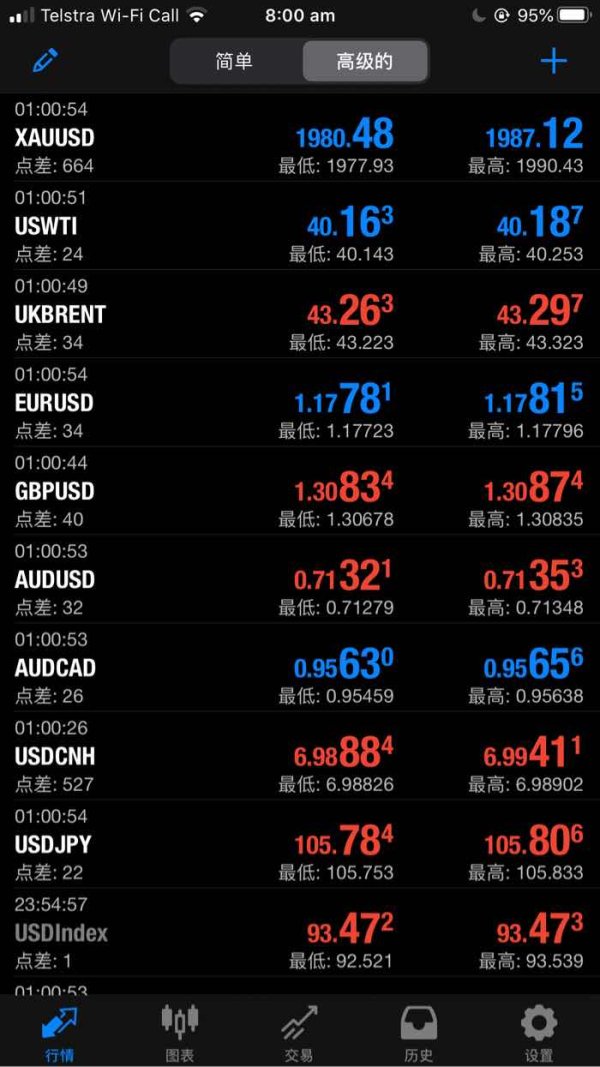Screen dimensions: 600x1067
Task: Tap the GBPUSD quote row
Action: [x=300, y=491]
